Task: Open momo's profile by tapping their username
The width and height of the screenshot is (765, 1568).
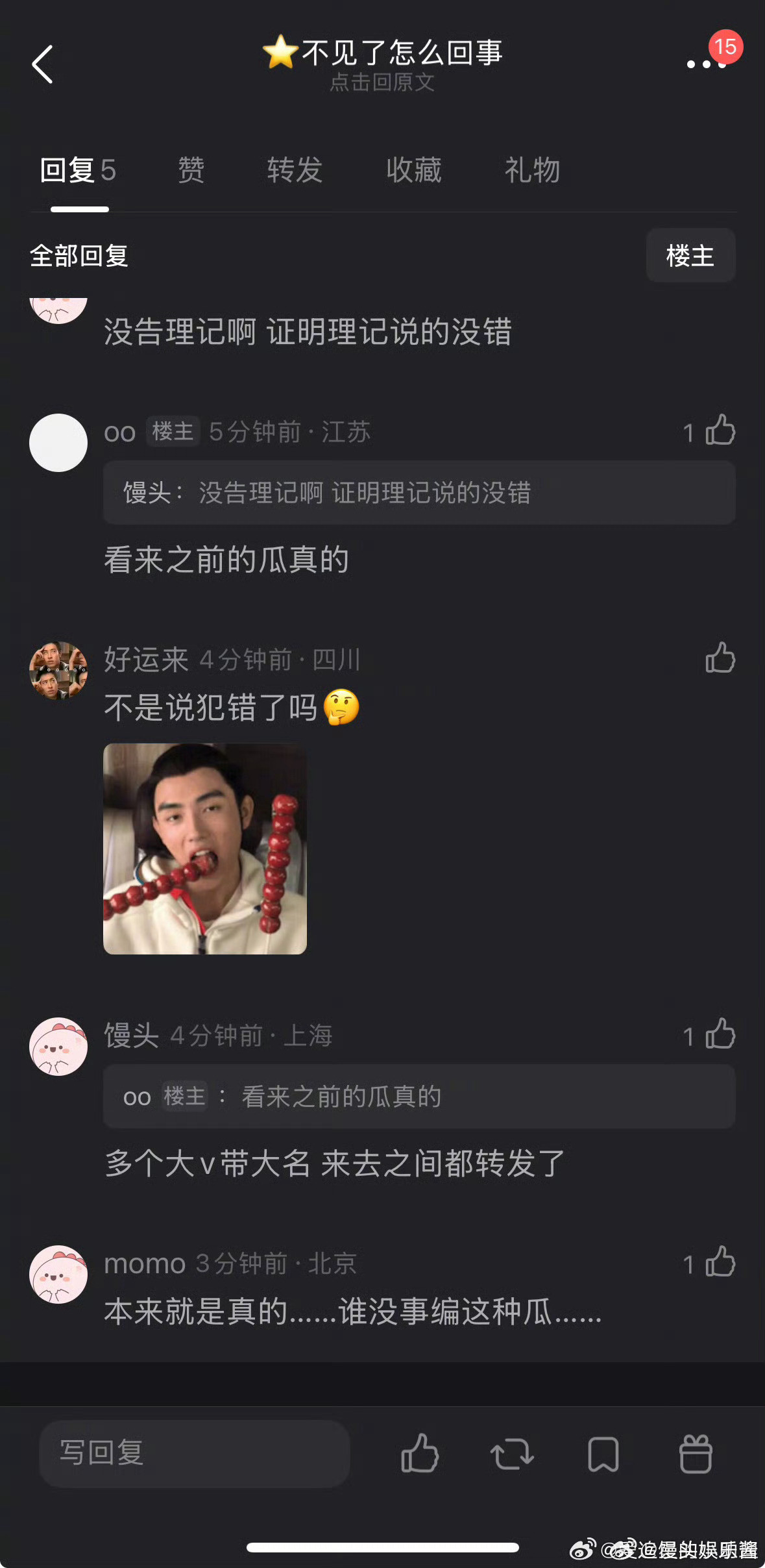Action: [x=143, y=1262]
